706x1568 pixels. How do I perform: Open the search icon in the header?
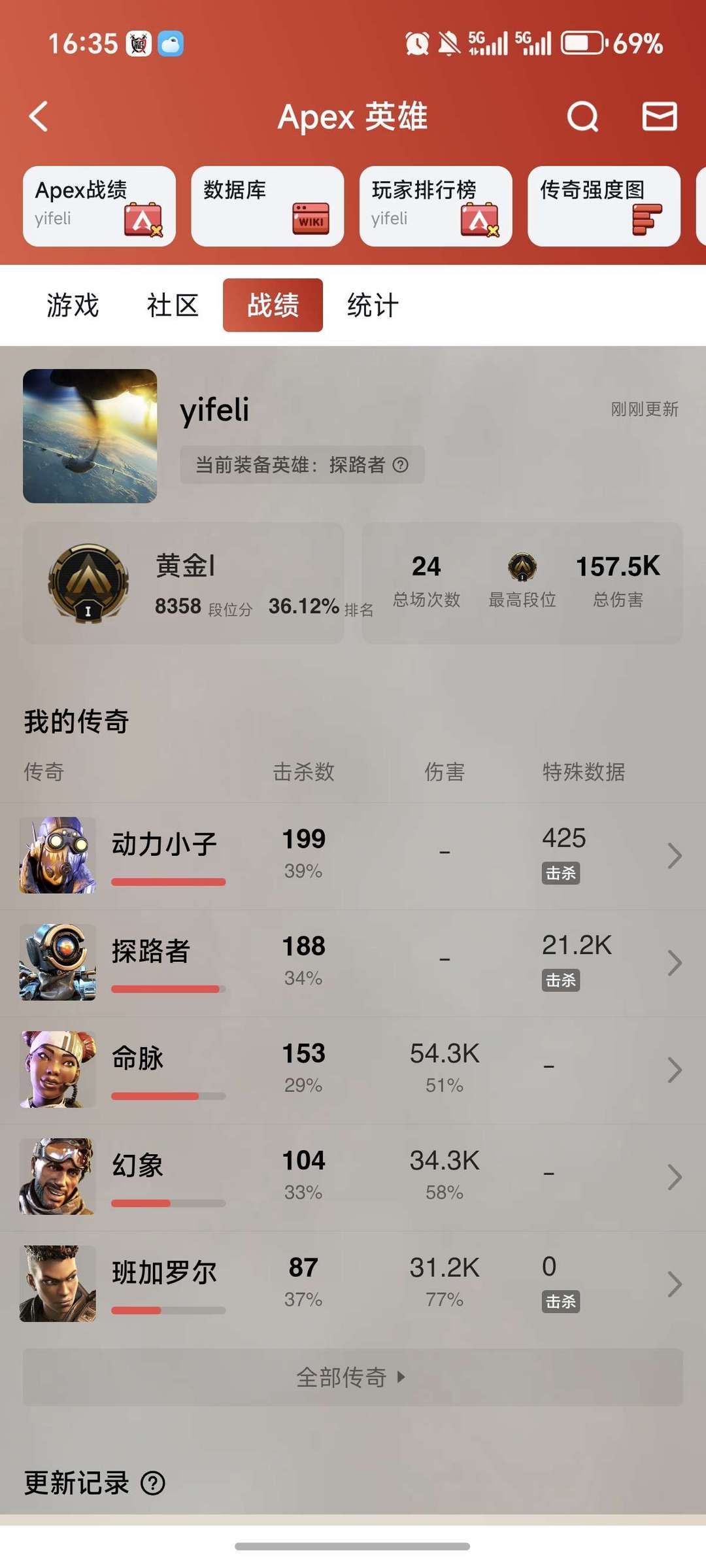coord(582,116)
